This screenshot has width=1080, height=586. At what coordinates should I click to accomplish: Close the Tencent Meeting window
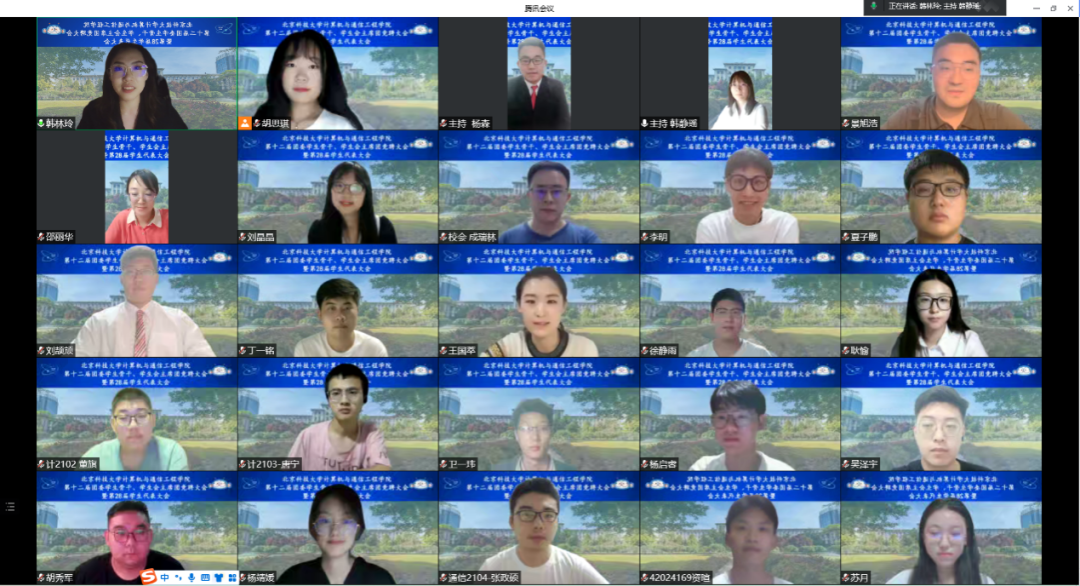[x=1069, y=7]
